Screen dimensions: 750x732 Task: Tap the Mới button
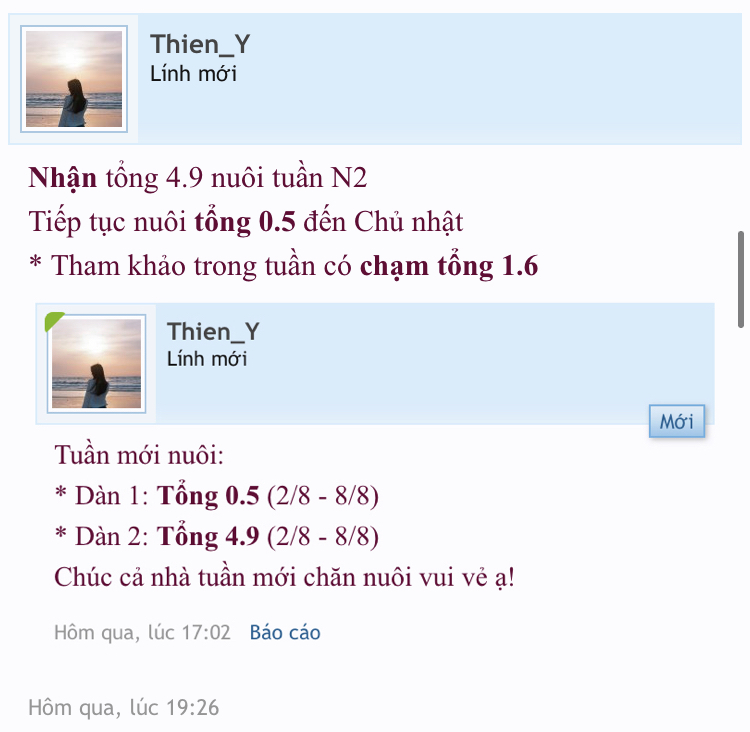coord(677,422)
